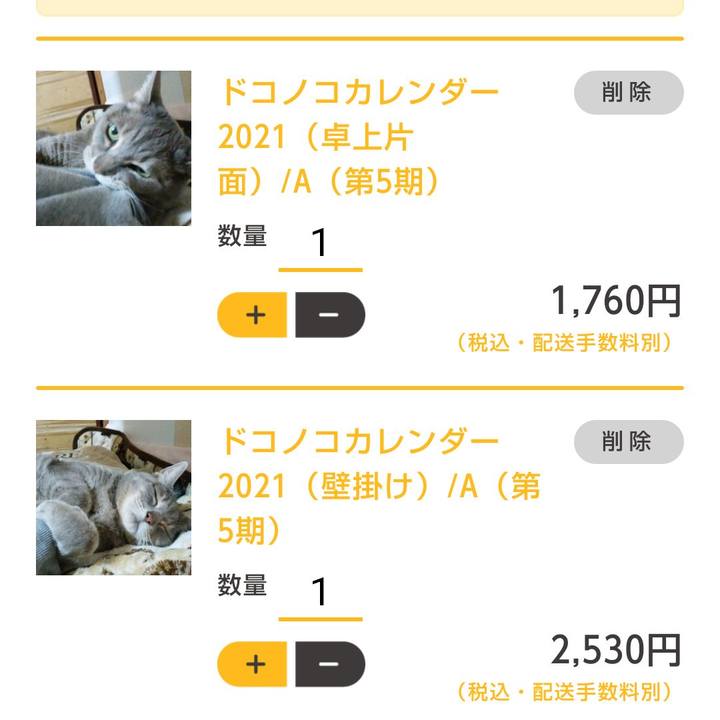Remove the 壁掛け calendar with 削除

click(628, 442)
